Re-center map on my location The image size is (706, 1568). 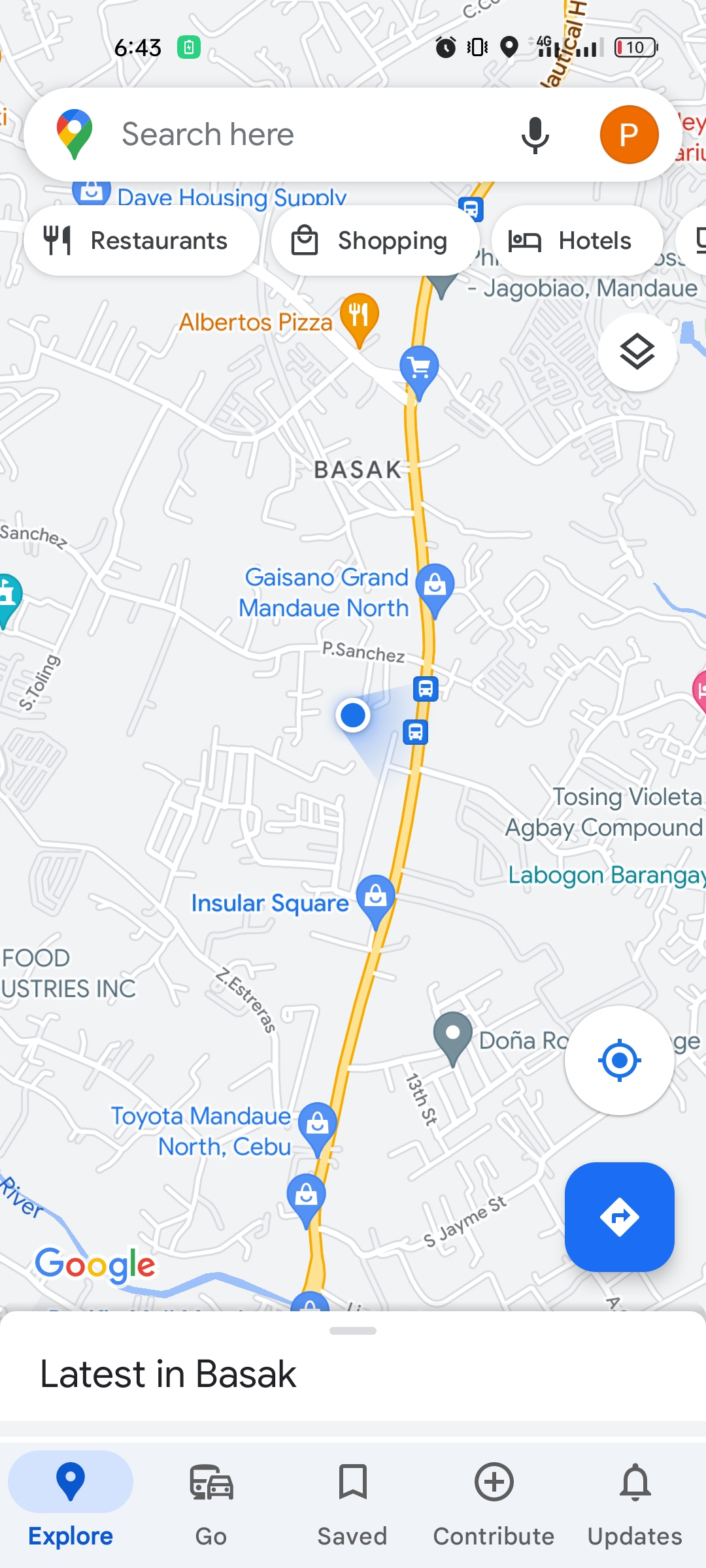(x=619, y=1060)
